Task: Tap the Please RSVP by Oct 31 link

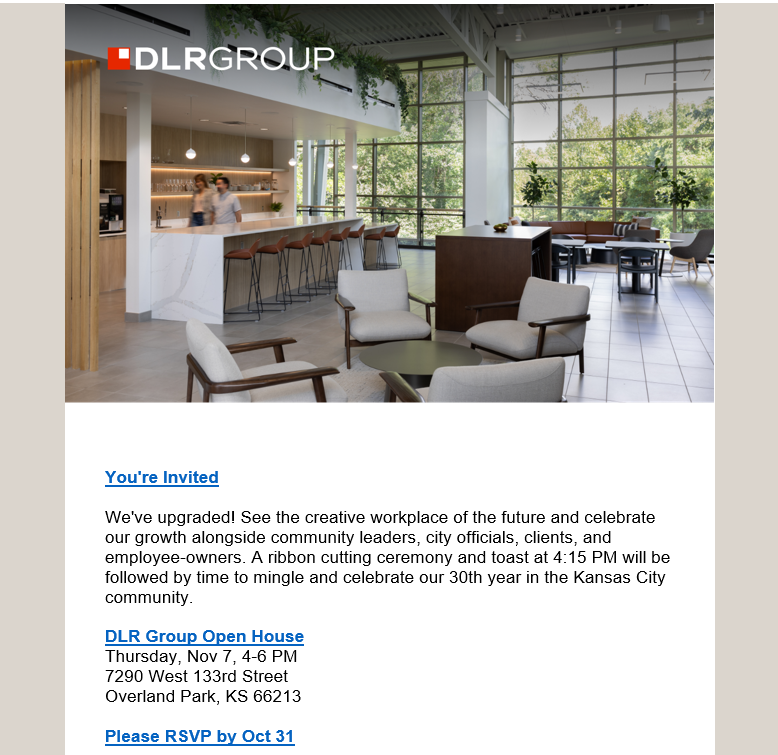Action: 199,736
